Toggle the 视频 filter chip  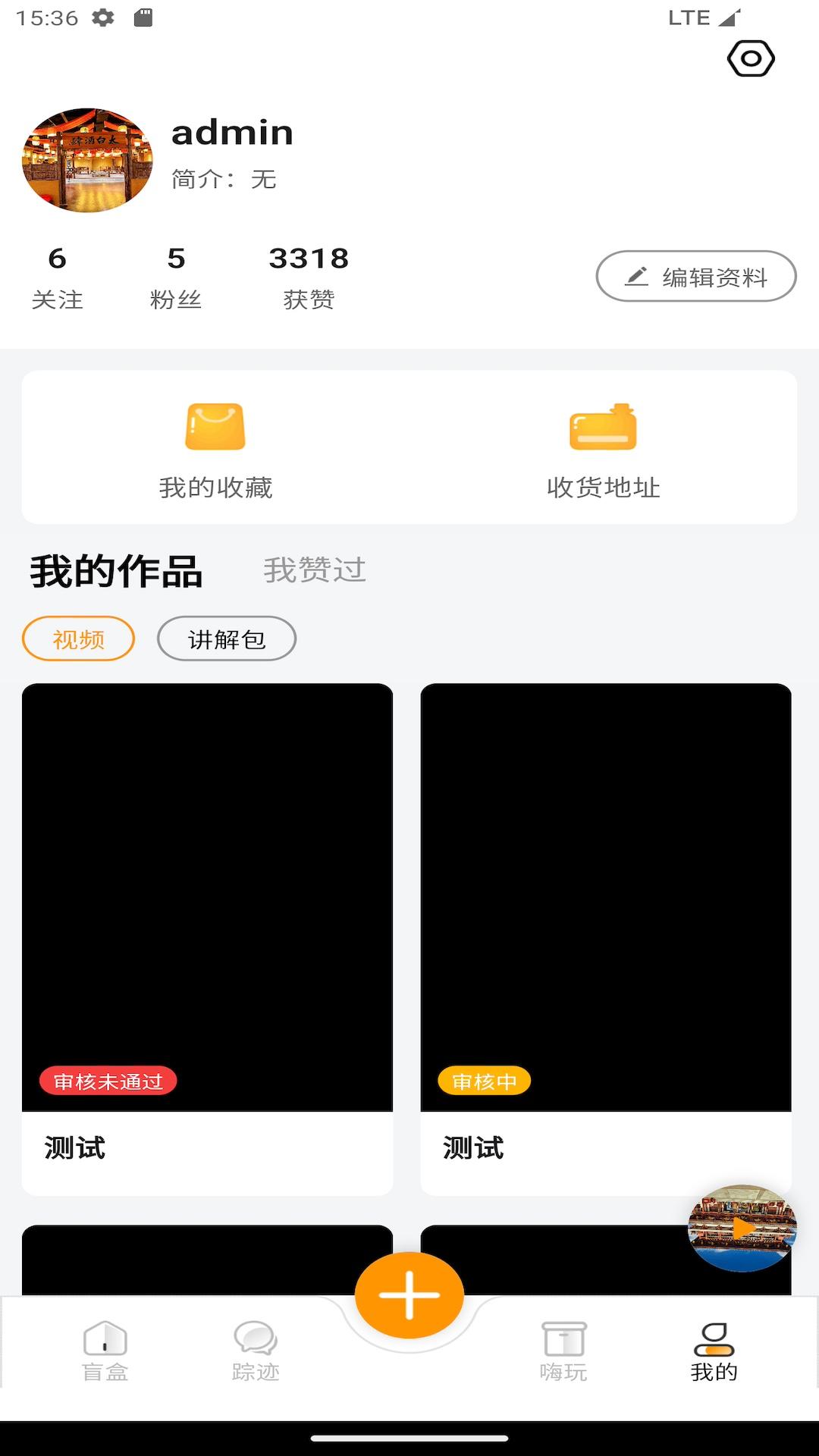(x=77, y=639)
